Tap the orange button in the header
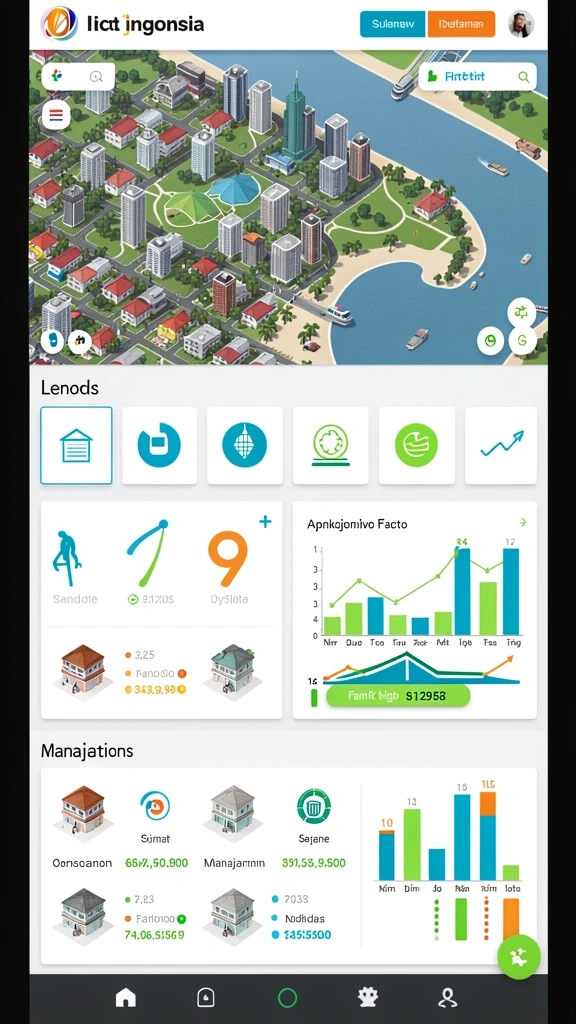Screen dimensions: 576x1024 (x=461, y=24)
